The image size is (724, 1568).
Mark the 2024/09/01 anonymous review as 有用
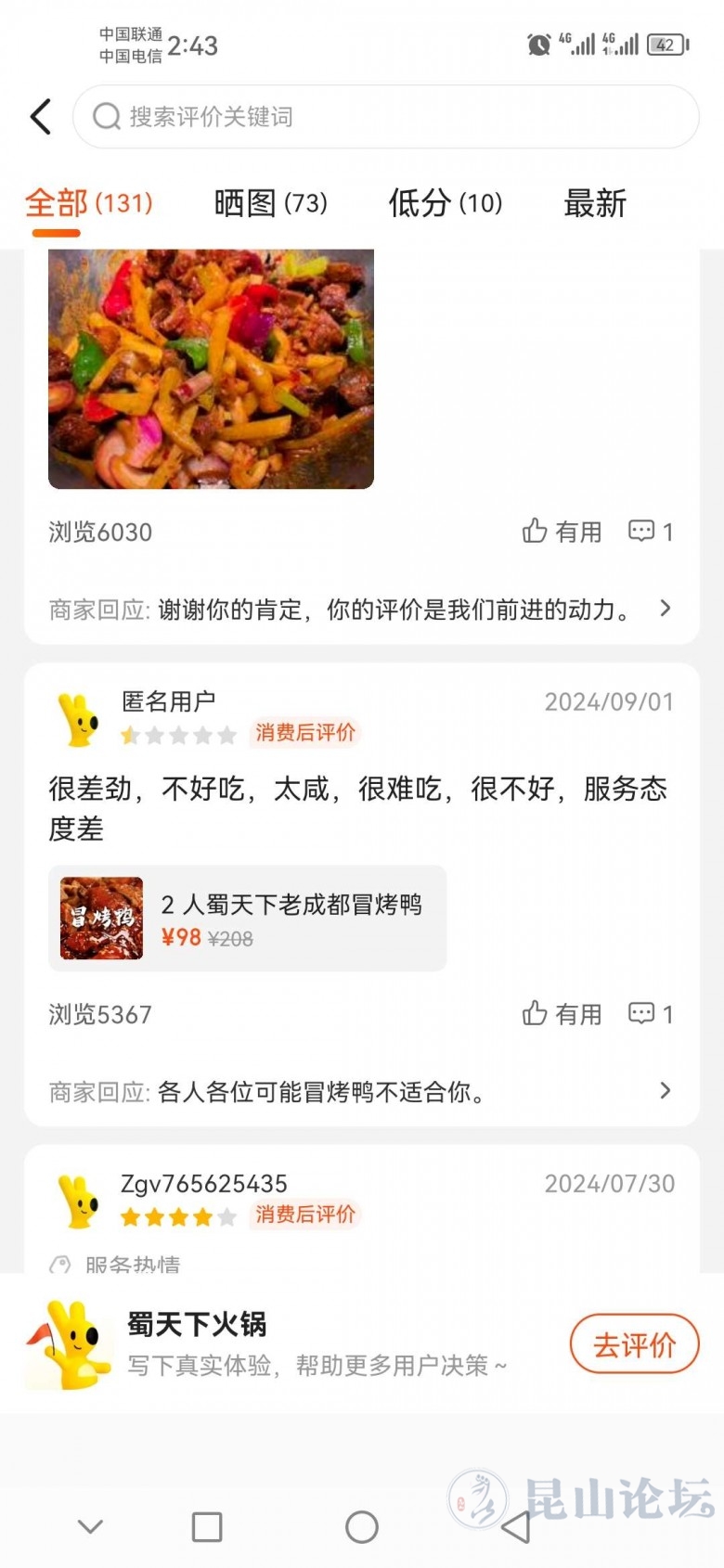pyautogui.click(x=562, y=1014)
